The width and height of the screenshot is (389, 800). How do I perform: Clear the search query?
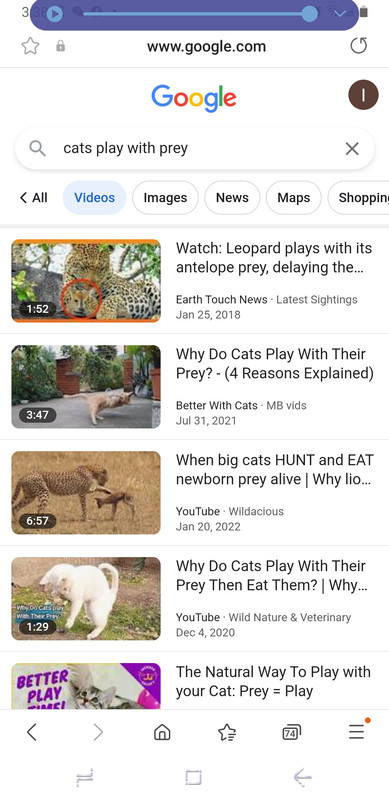(x=352, y=148)
